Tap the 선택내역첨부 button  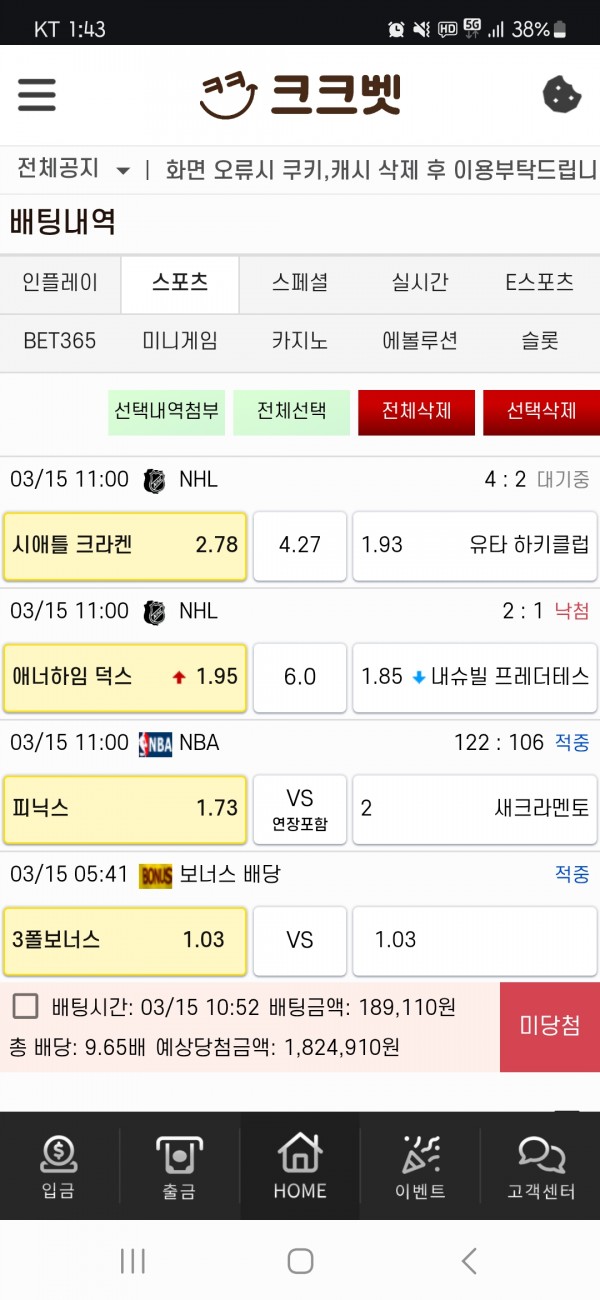click(167, 412)
